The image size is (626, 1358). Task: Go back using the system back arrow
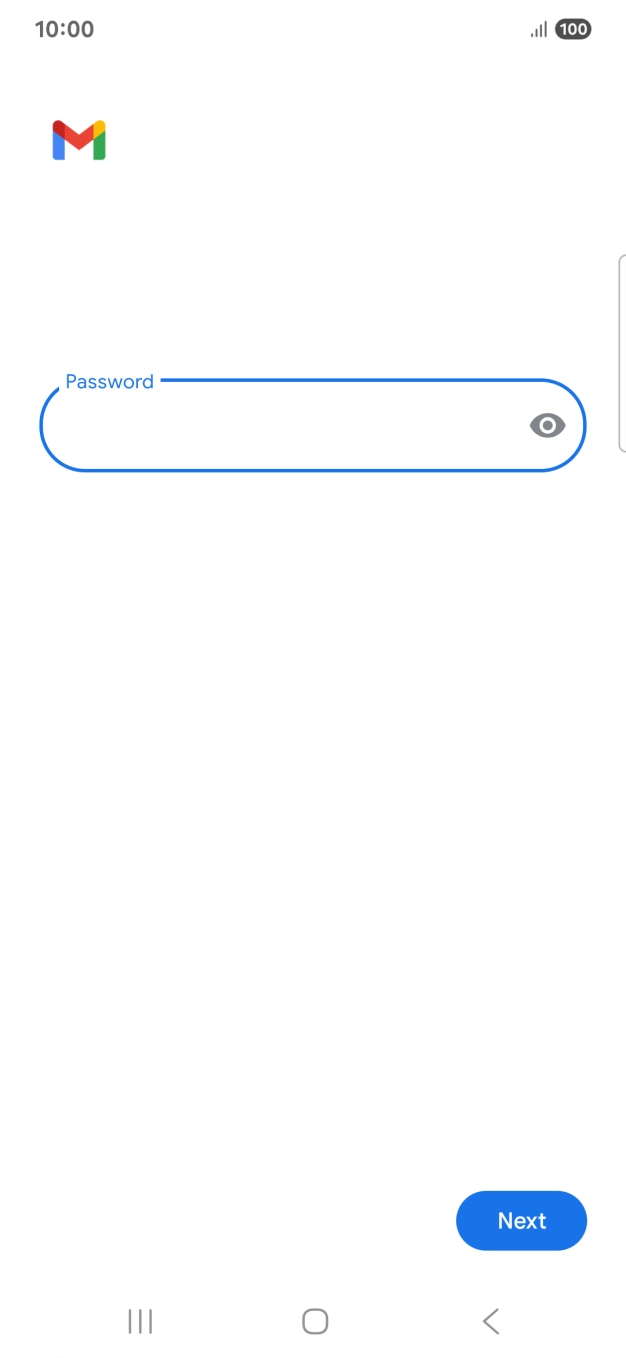[x=490, y=1321]
